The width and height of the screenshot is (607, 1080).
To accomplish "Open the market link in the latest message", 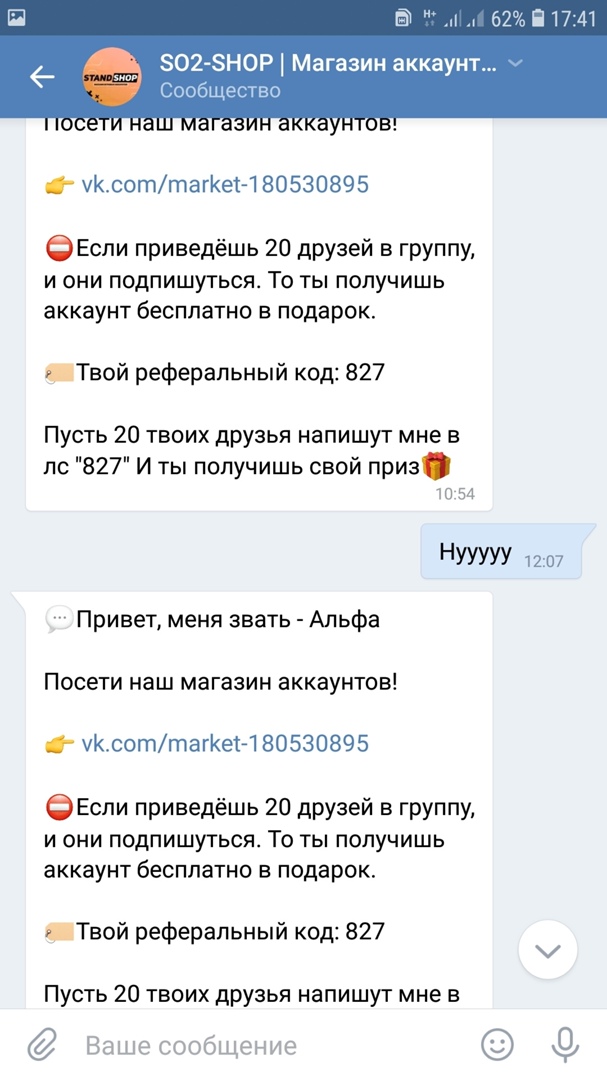I will (x=224, y=743).
